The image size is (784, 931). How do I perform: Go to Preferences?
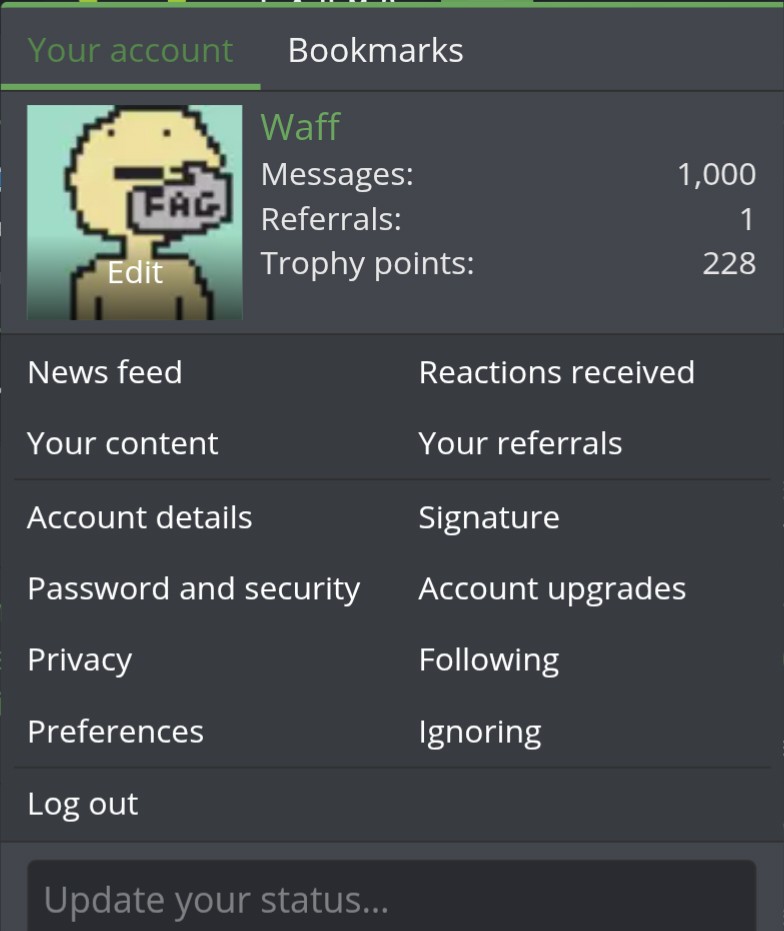click(x=116, y=732)
